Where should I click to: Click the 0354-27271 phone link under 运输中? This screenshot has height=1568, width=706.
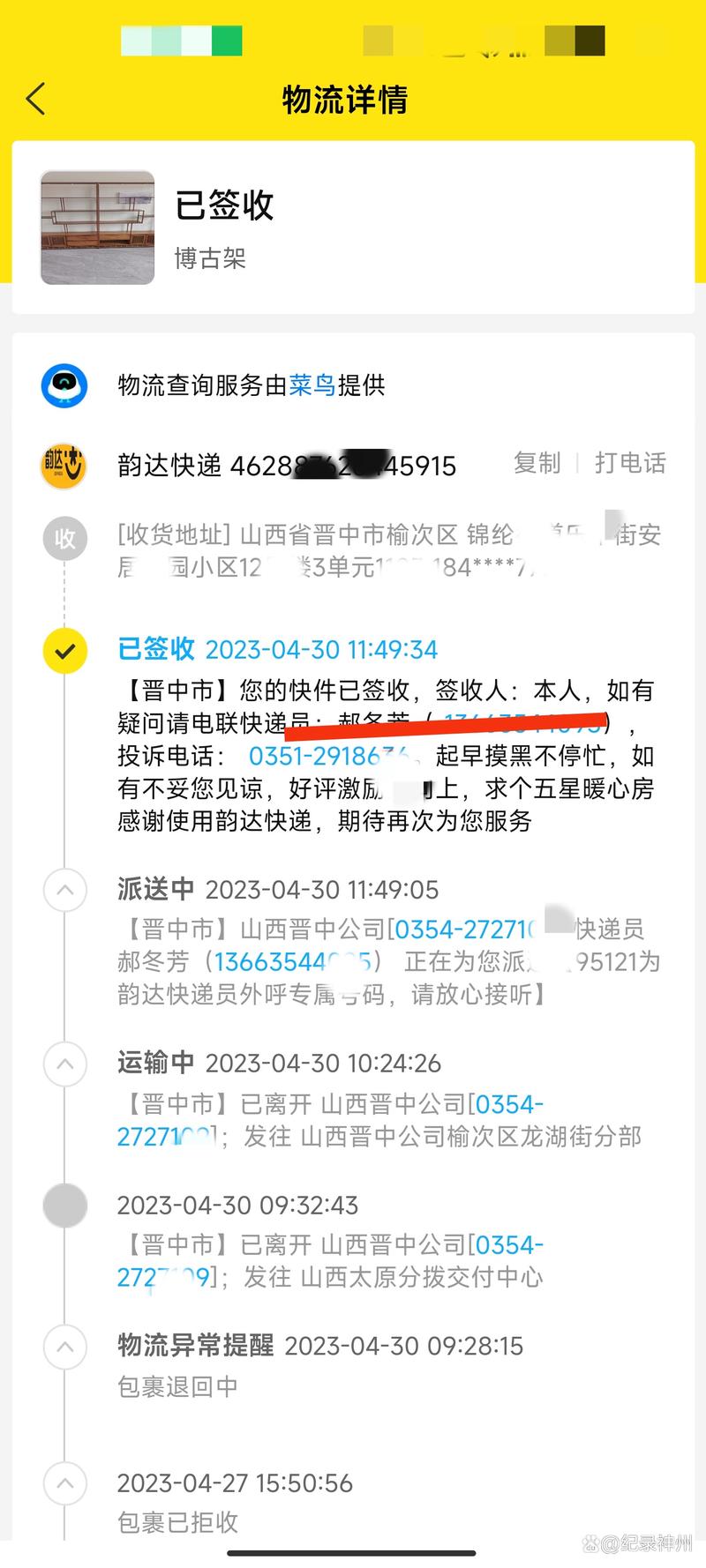pos(509,1104)
